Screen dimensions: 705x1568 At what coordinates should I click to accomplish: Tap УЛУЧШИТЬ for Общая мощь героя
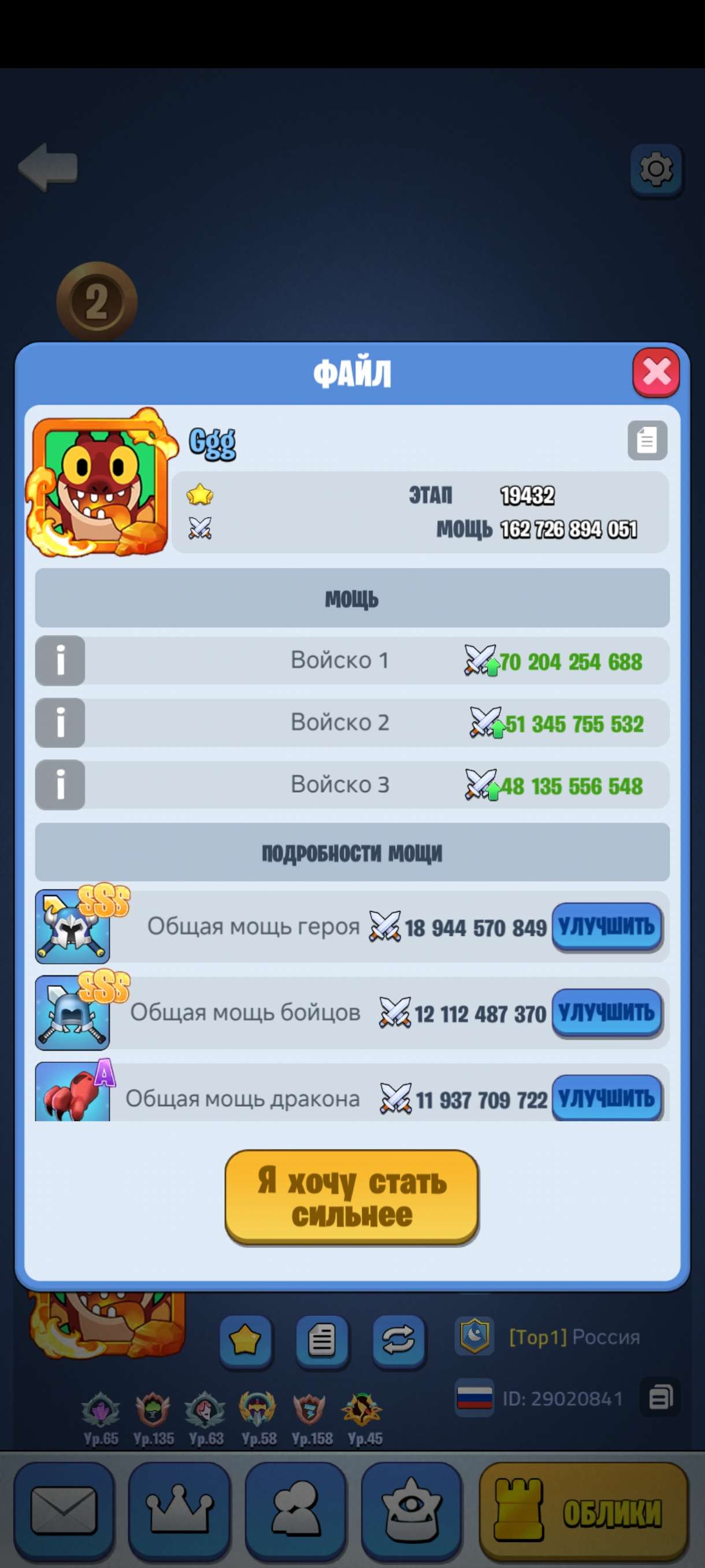(x=606, y=926)
